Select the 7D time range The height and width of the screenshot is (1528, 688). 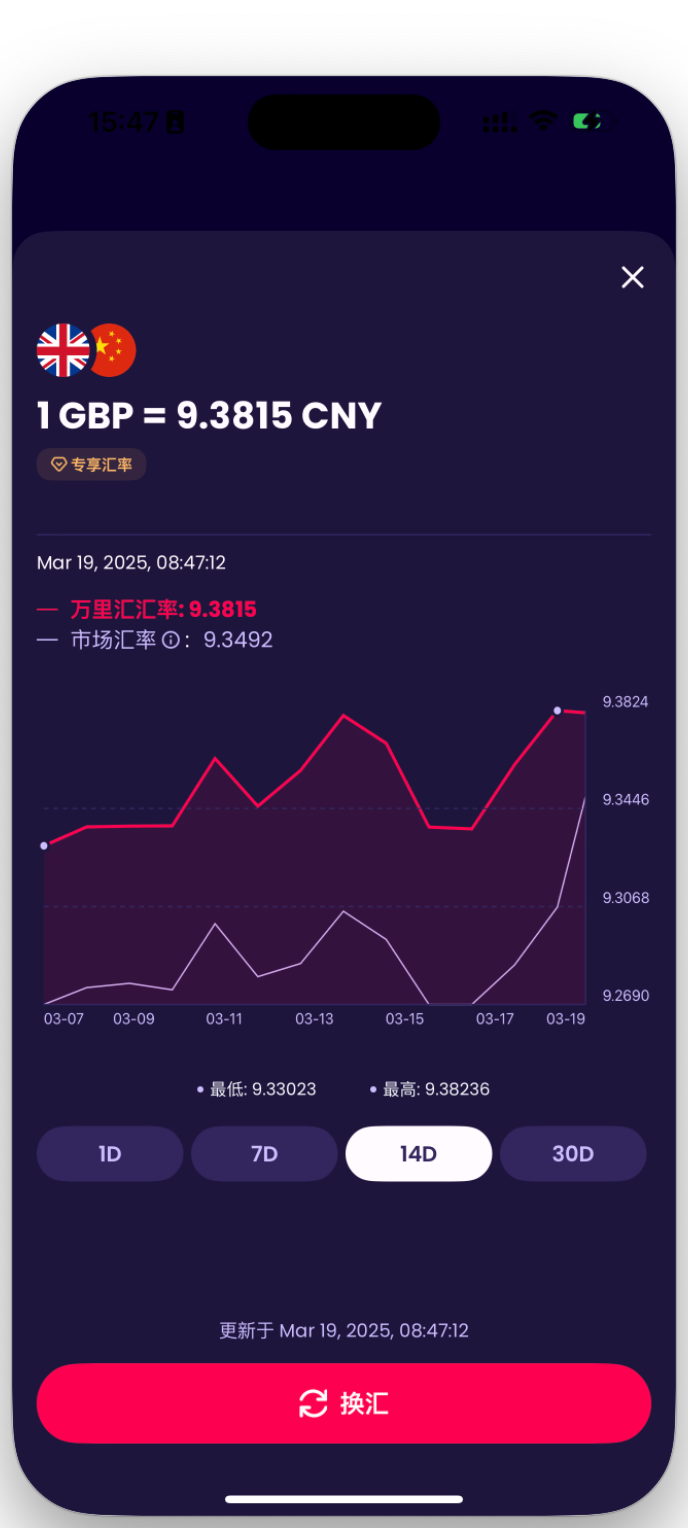[x=264, y=1154]
